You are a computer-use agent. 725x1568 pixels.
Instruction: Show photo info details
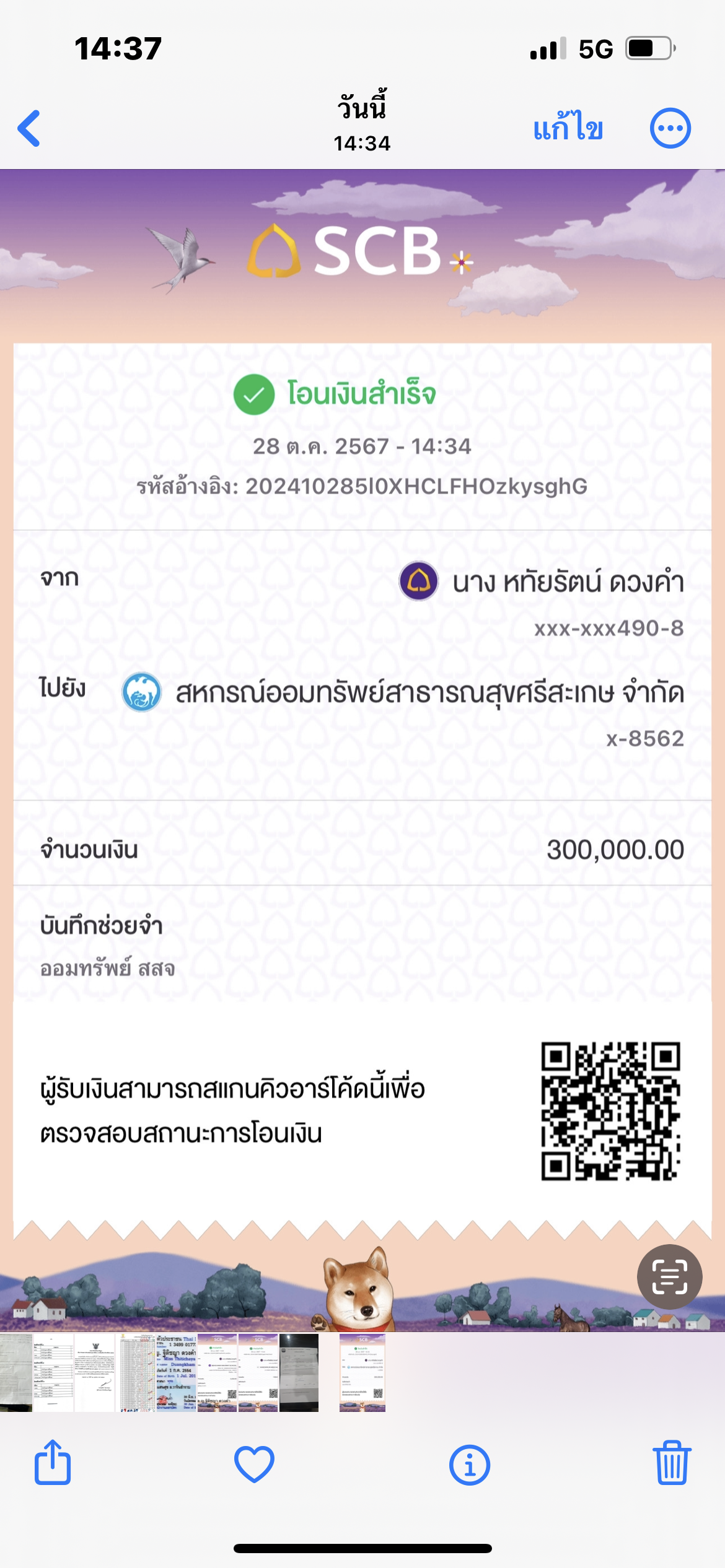pos(469,1465)
